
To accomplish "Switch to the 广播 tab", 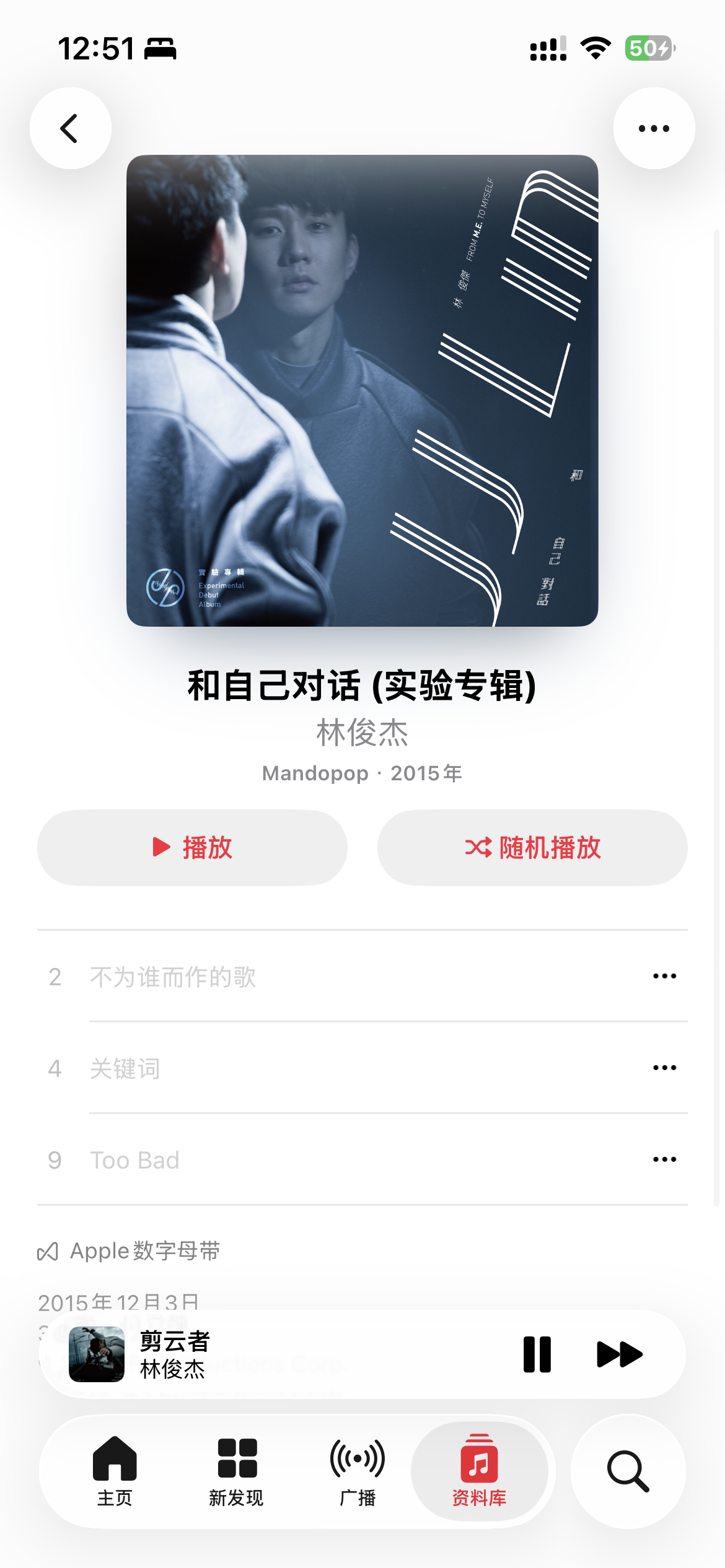I will point(358,1471).
